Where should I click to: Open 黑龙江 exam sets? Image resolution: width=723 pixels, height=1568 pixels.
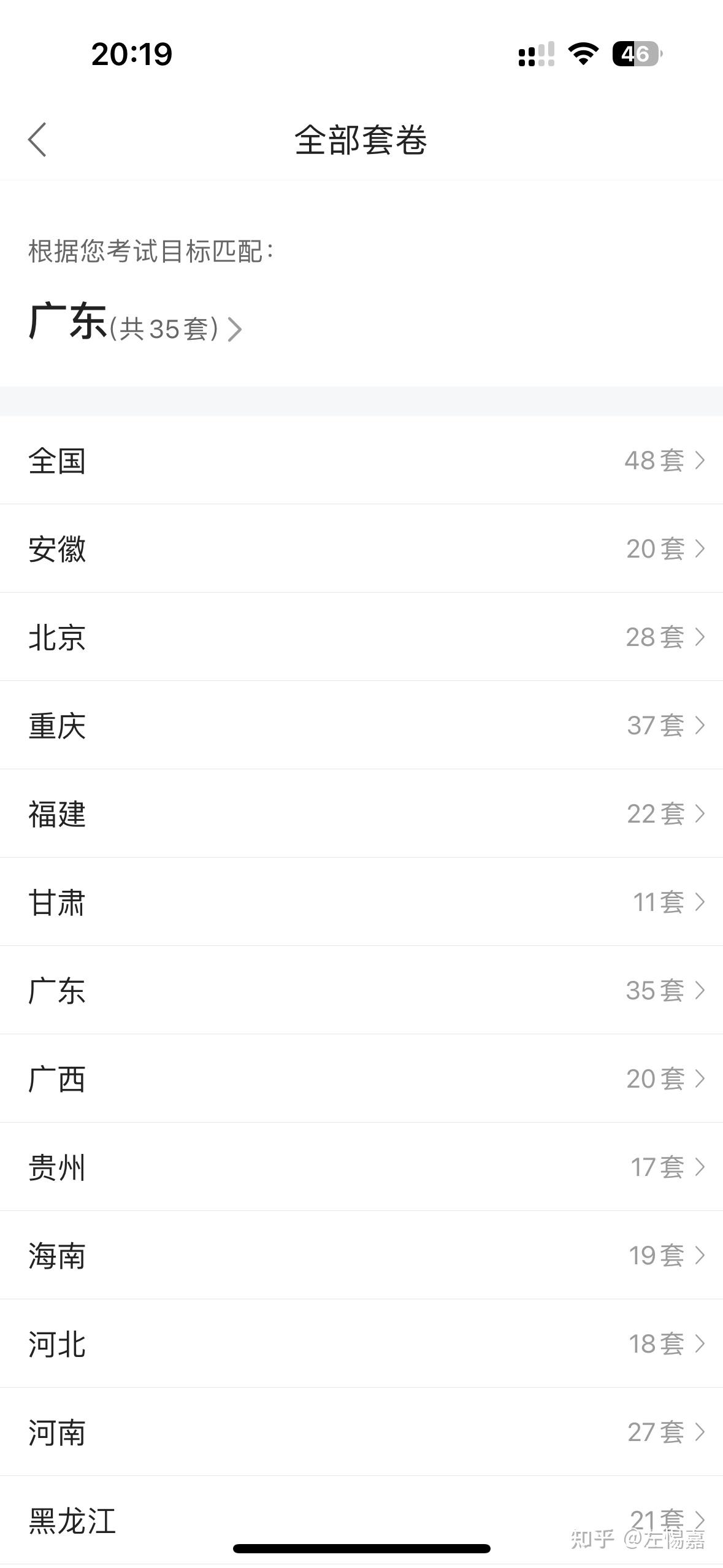click(361, 1520)
